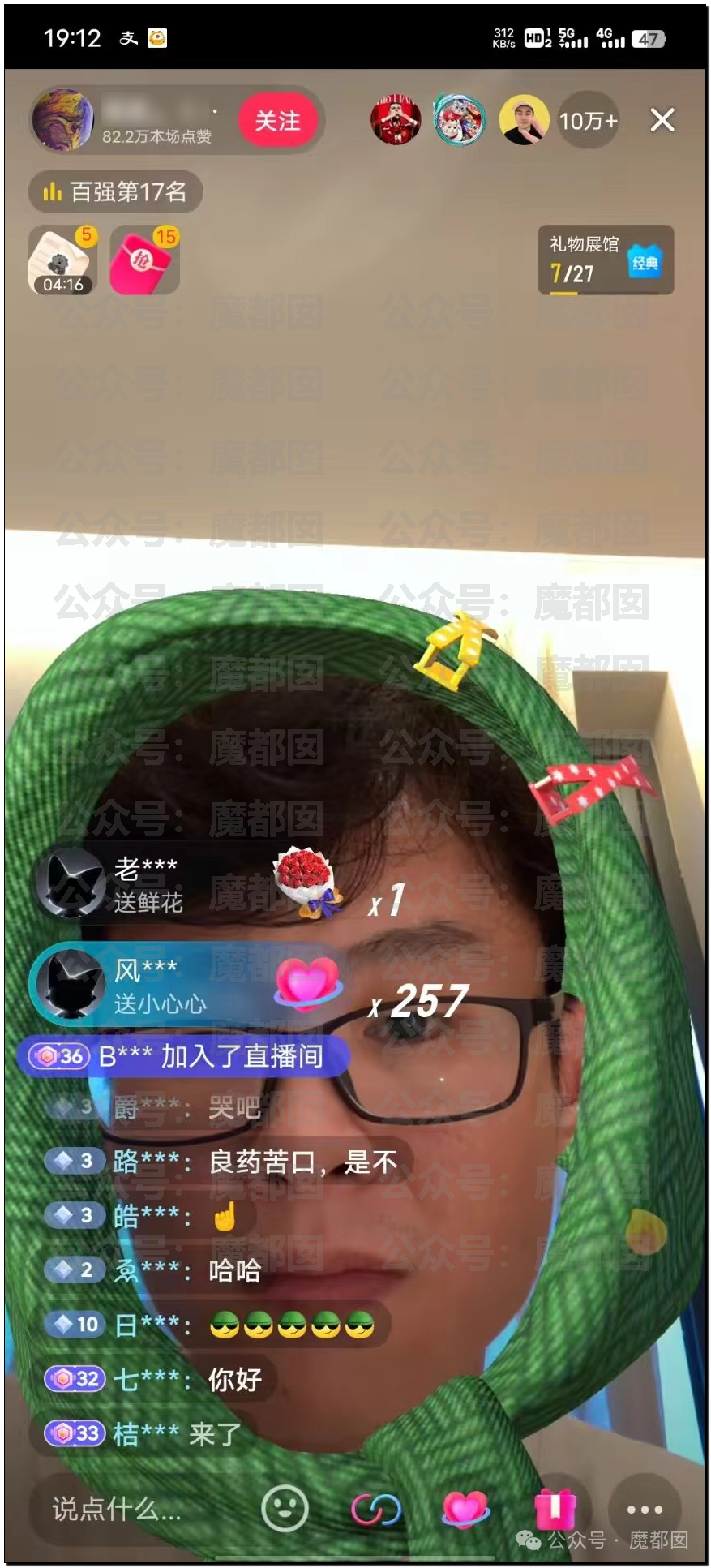Image resolution: width=711 pixels, height=1568 pixels.
Task: Open the more options menu
Action: click(x=645, y=1508)
